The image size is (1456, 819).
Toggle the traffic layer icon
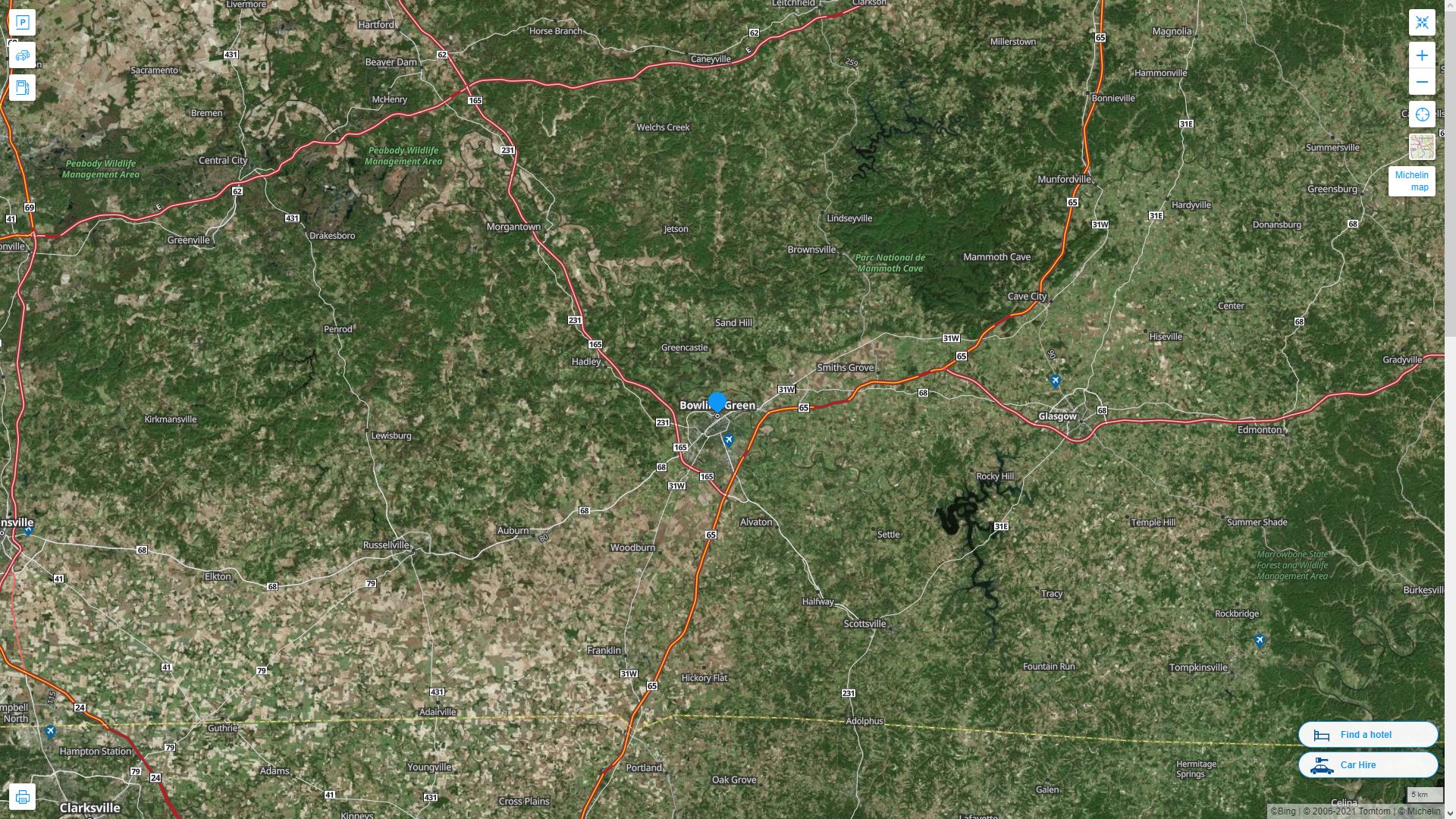22,55
